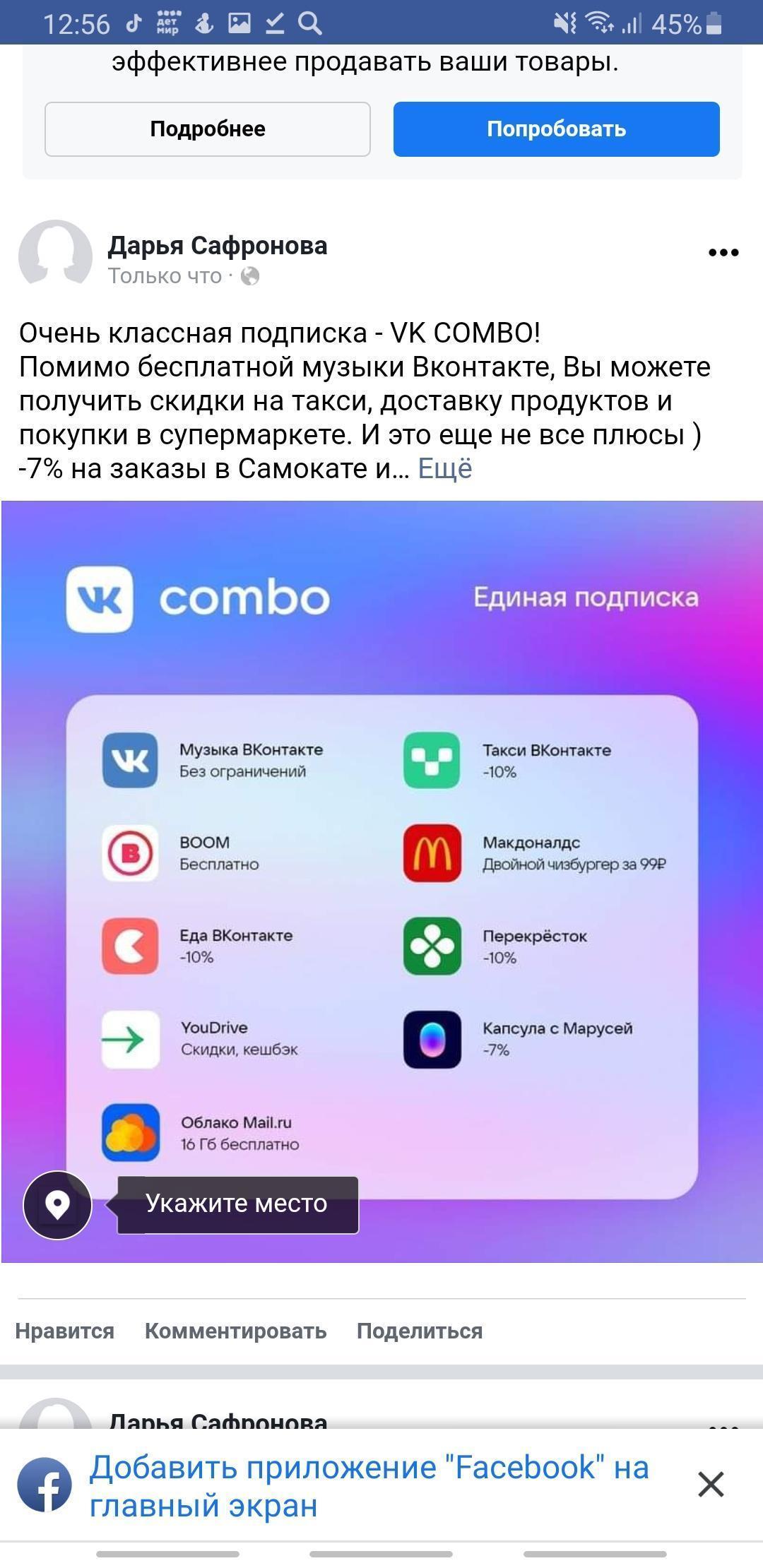763x1568 pixels.
Task: Like the post with Нравится
Action: click(x=64, y=1331)
